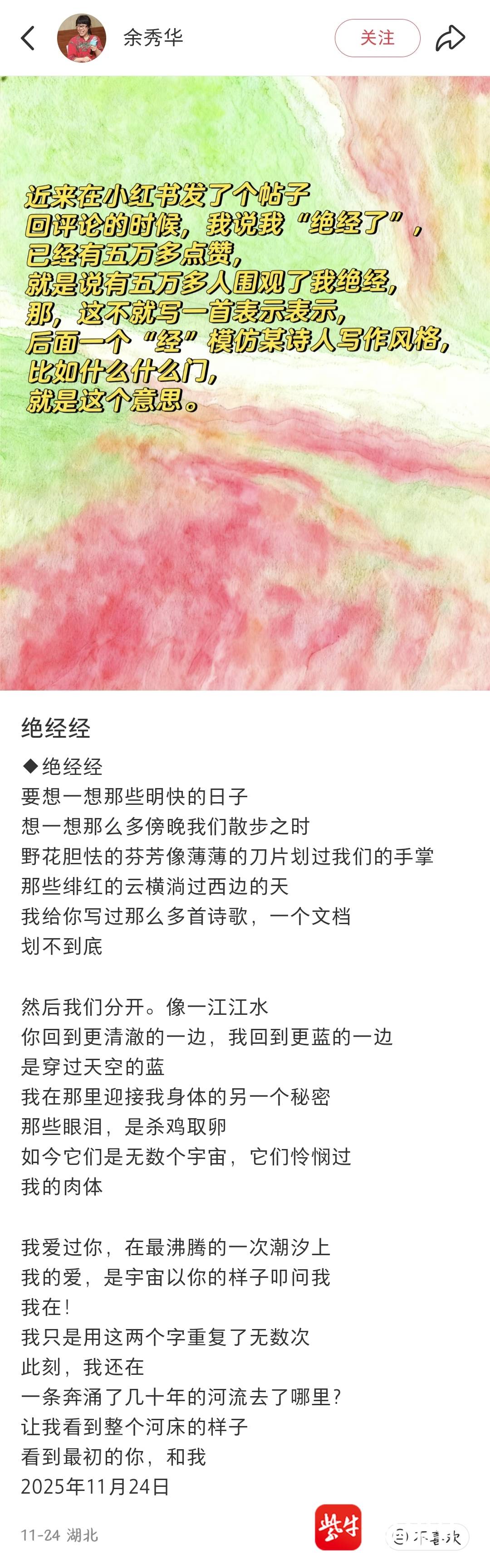Go back using the top-left arrow
490x1568 pixels.
click(28, 38)
